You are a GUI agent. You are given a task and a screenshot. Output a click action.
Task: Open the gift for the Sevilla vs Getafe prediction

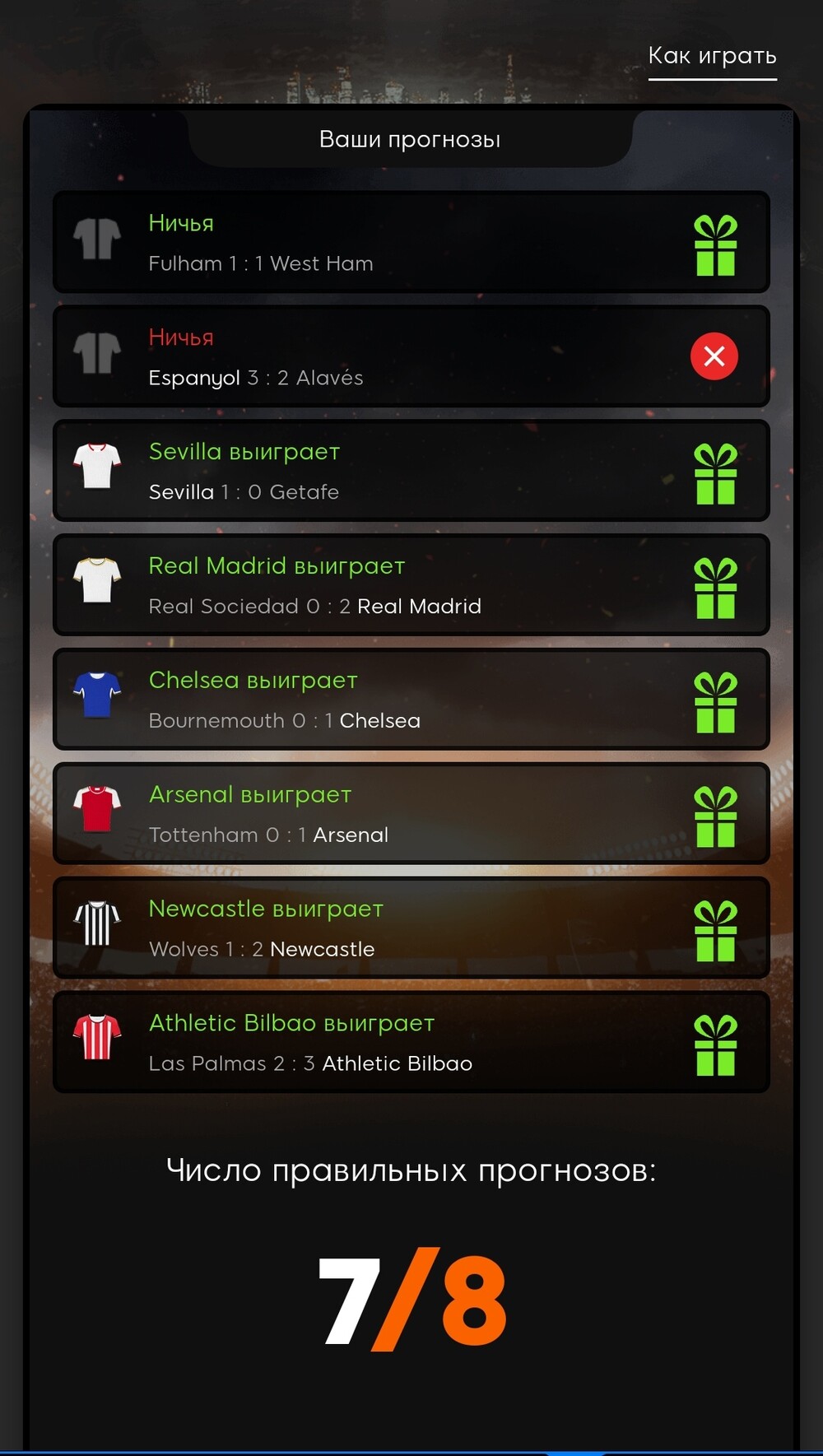click(x=715, y=473)
